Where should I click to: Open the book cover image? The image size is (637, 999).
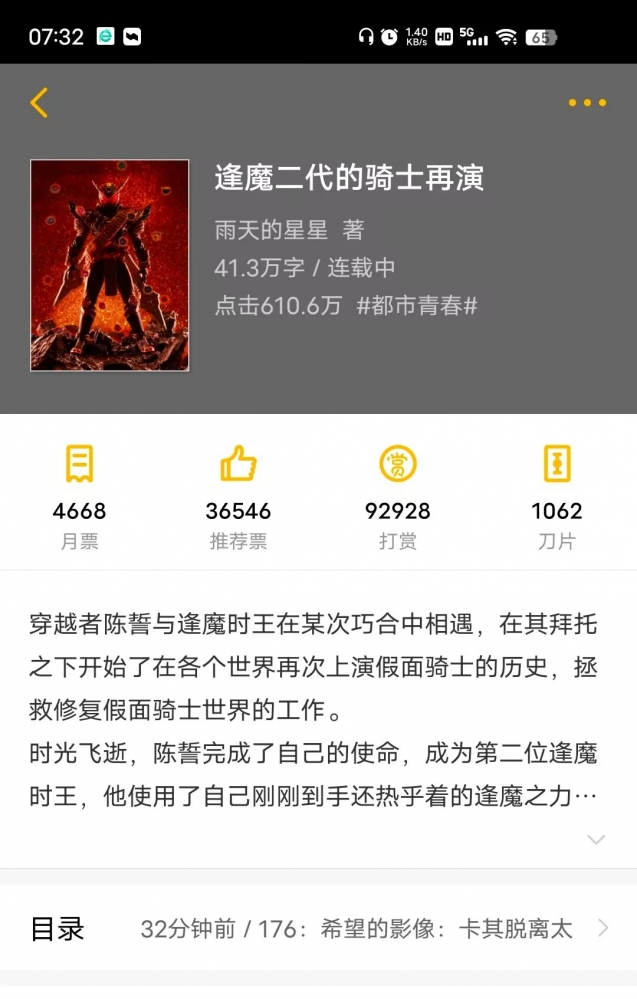(x=110, y=265)
